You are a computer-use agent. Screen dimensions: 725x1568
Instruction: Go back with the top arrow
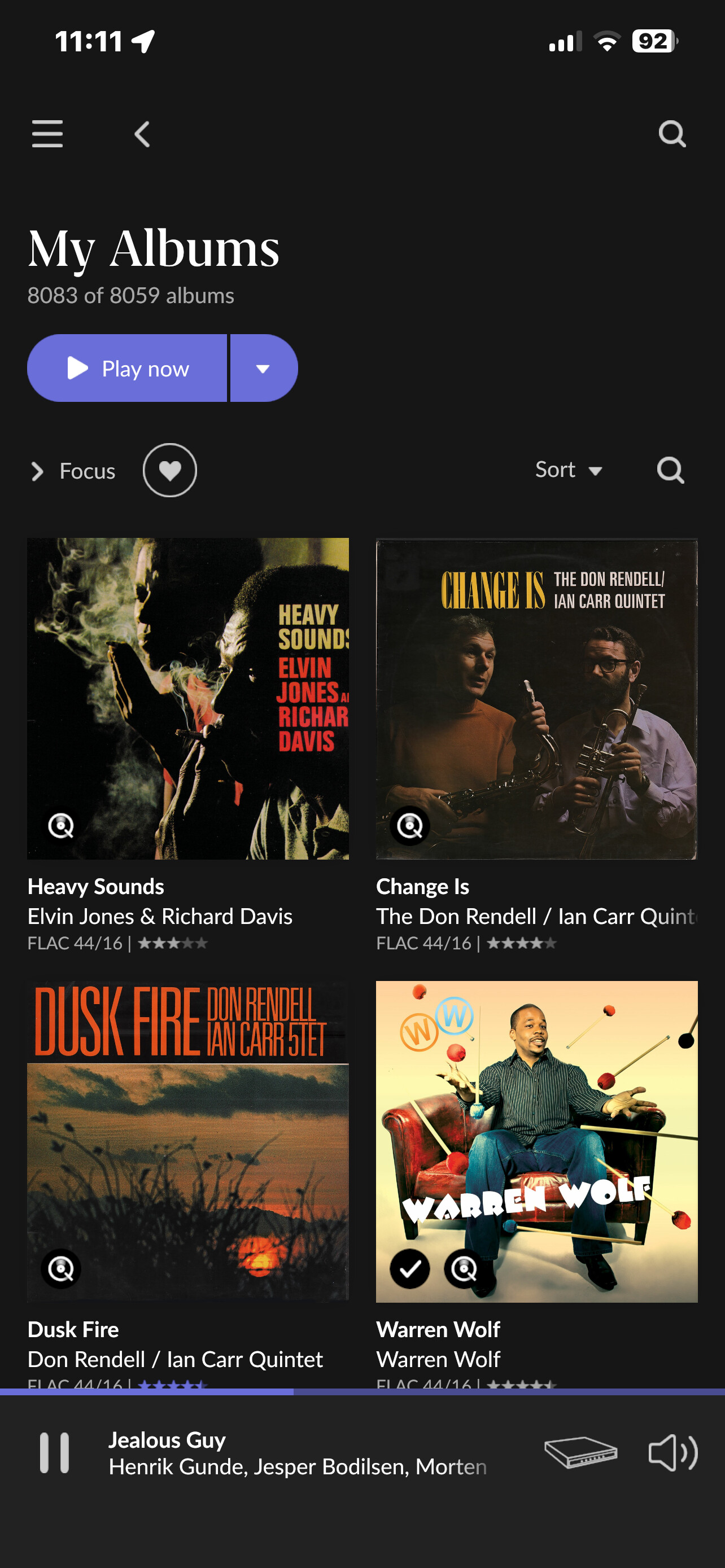tap(142, 134)
